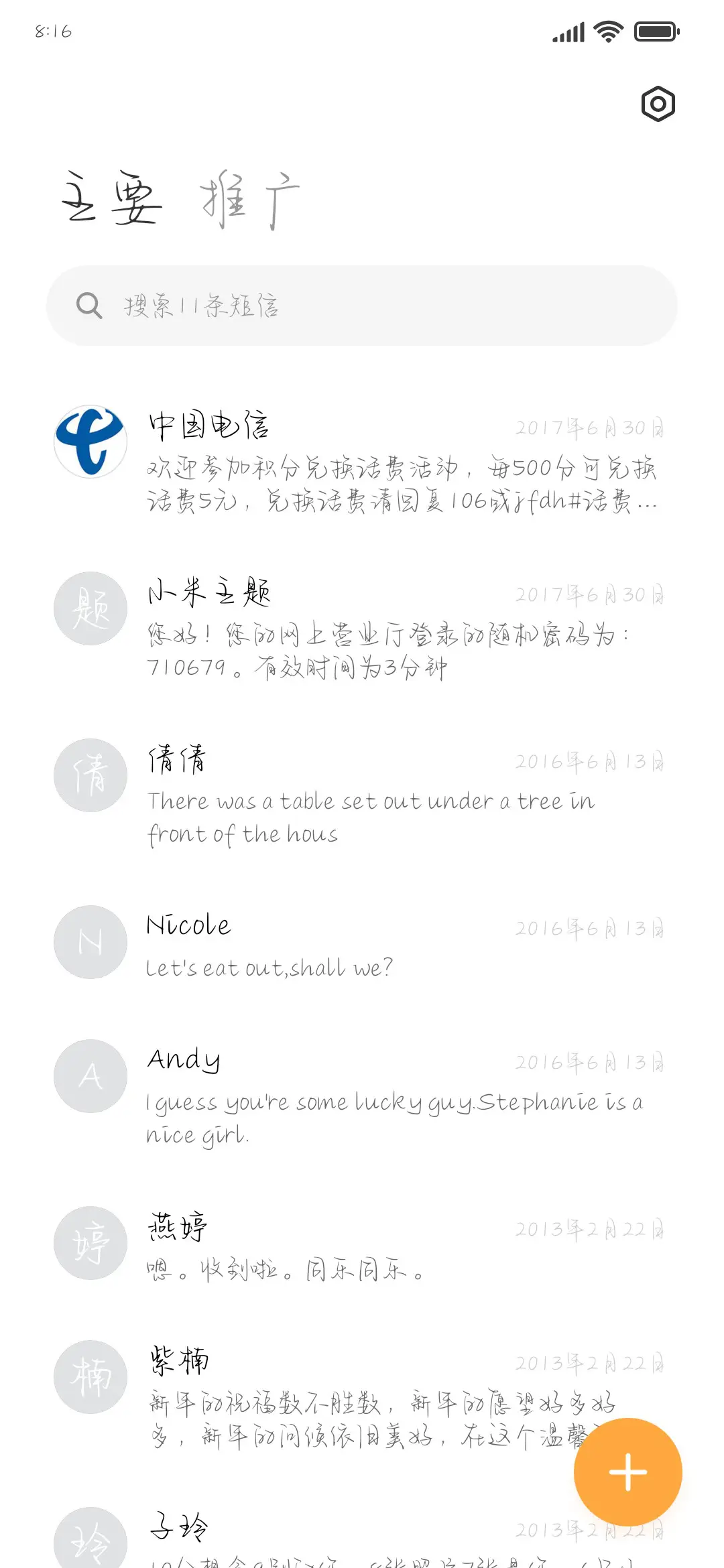Viewport: 724px width, 1568px height.
Task: Select the 倩倩 avatar circle
Action: tap(90, 775)
